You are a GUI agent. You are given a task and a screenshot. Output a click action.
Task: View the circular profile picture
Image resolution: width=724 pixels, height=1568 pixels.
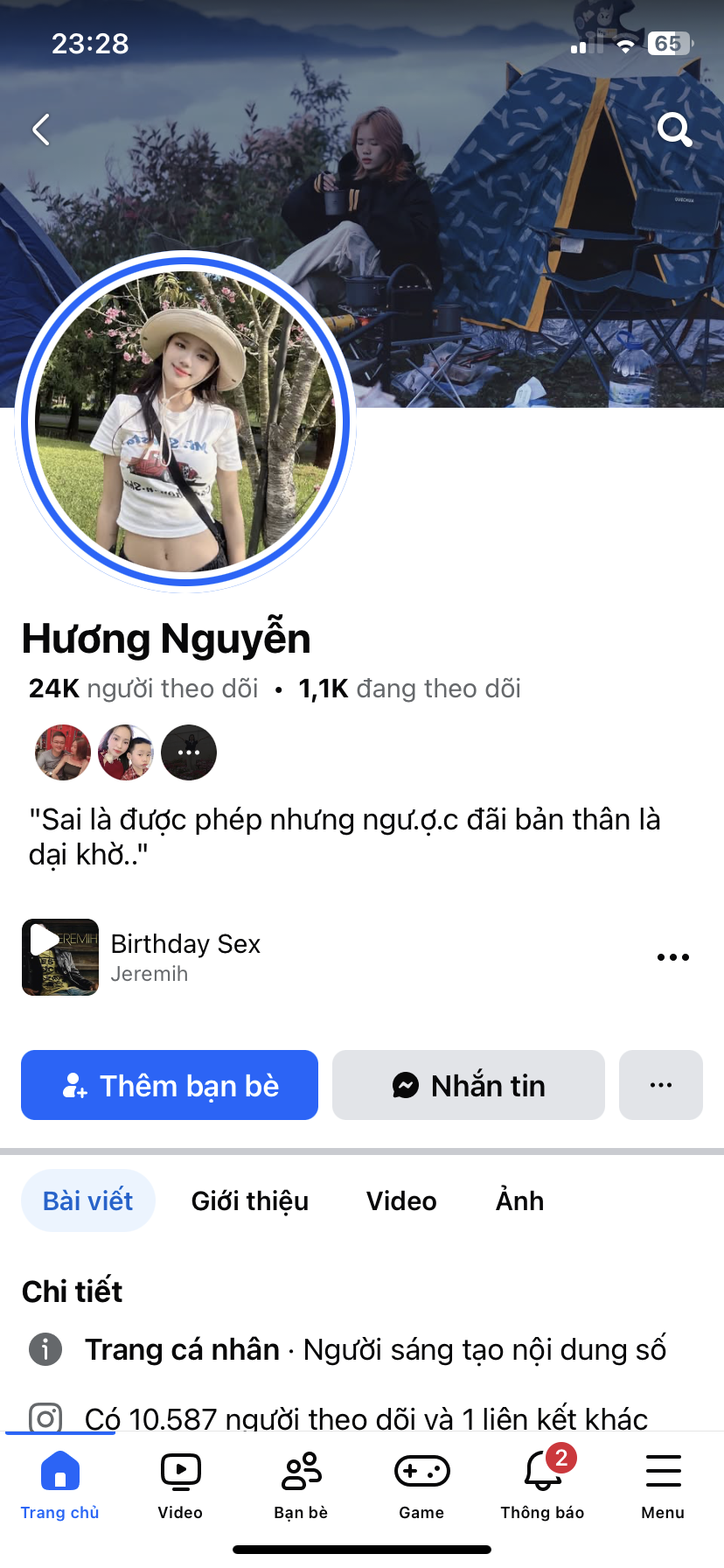[x=185, y=422]
